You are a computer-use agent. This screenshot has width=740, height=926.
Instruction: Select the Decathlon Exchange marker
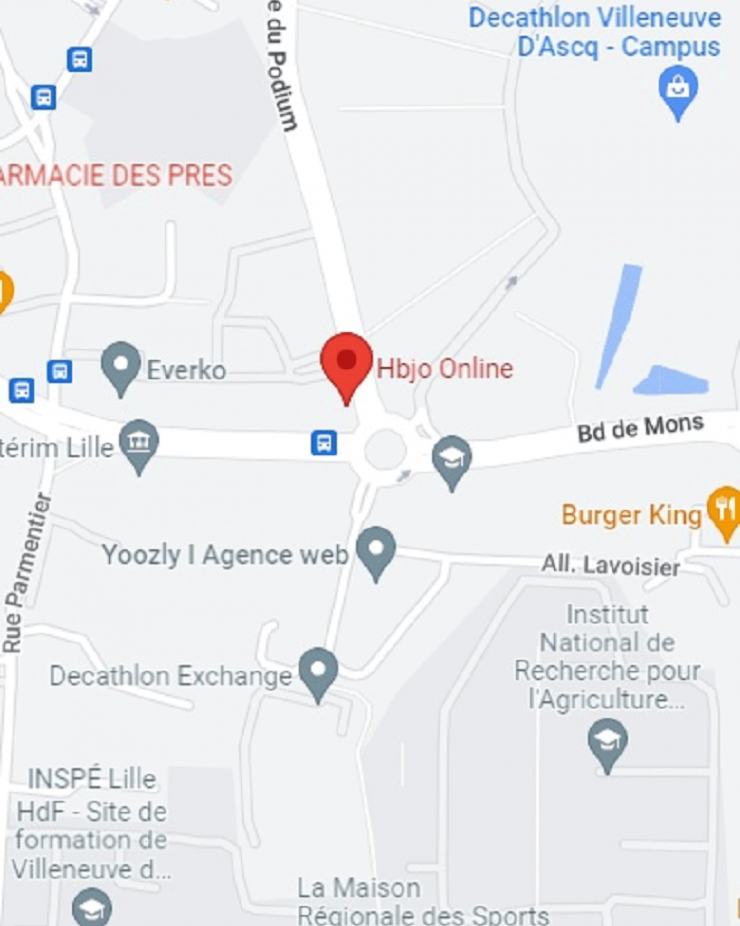pos(318,672)
